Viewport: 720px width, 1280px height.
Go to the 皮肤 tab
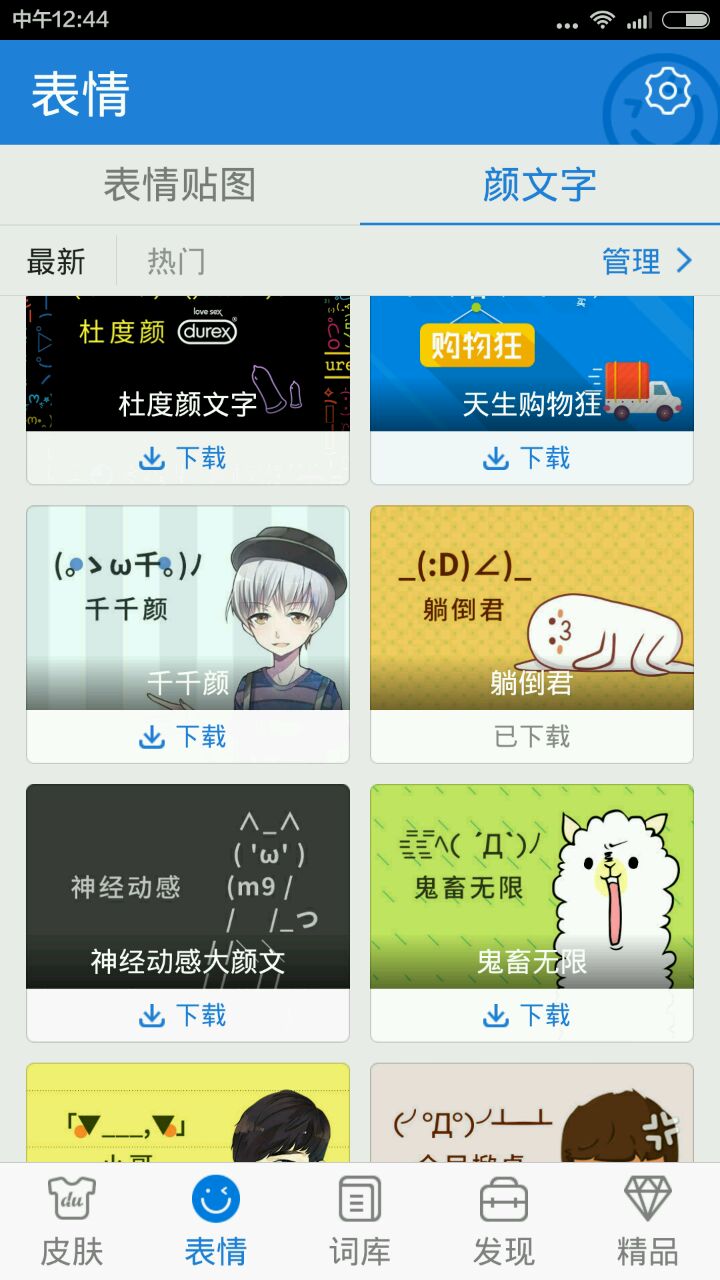[x=72, y=1222]
